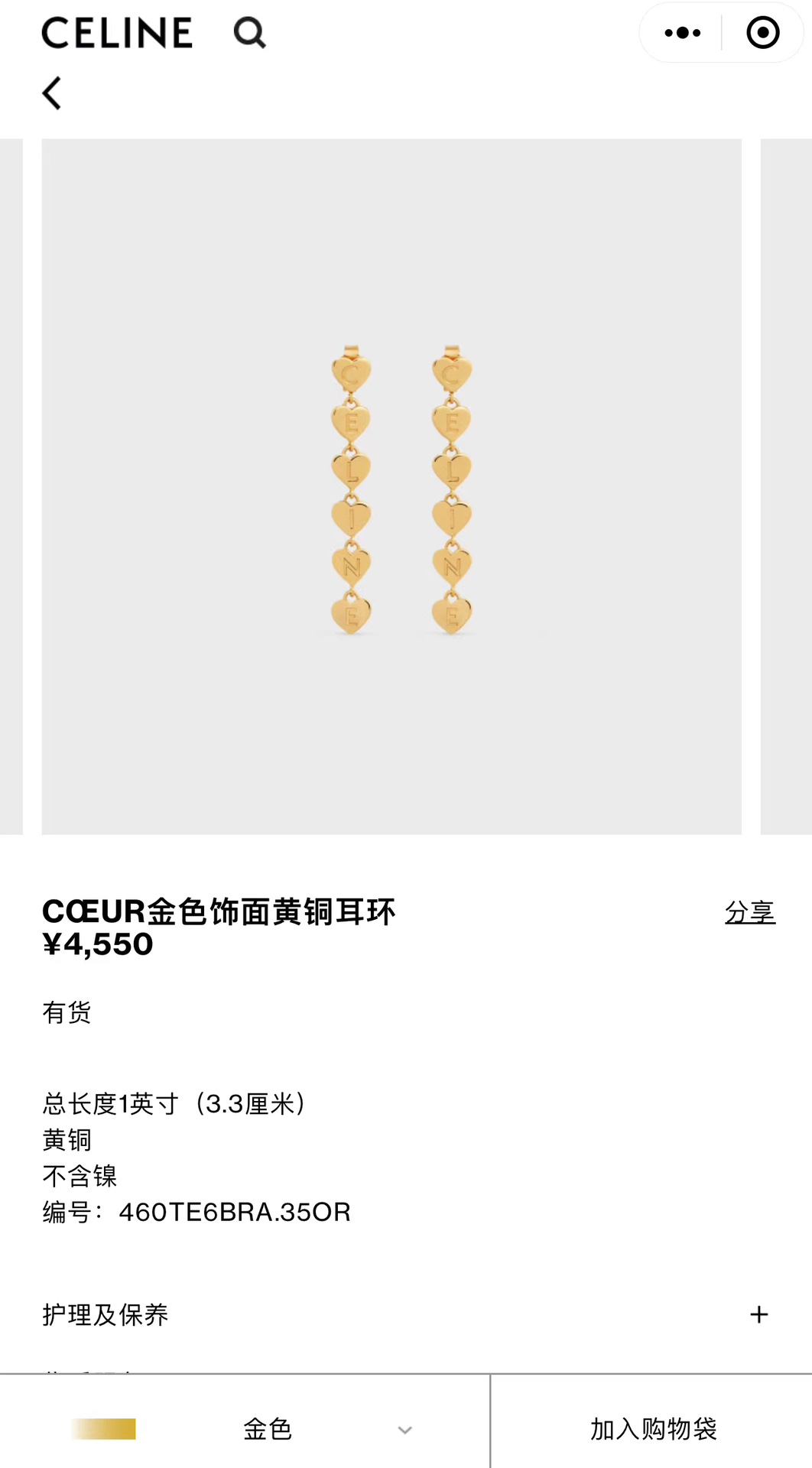Open the 金色 color dropdown

pos(268,1429)
